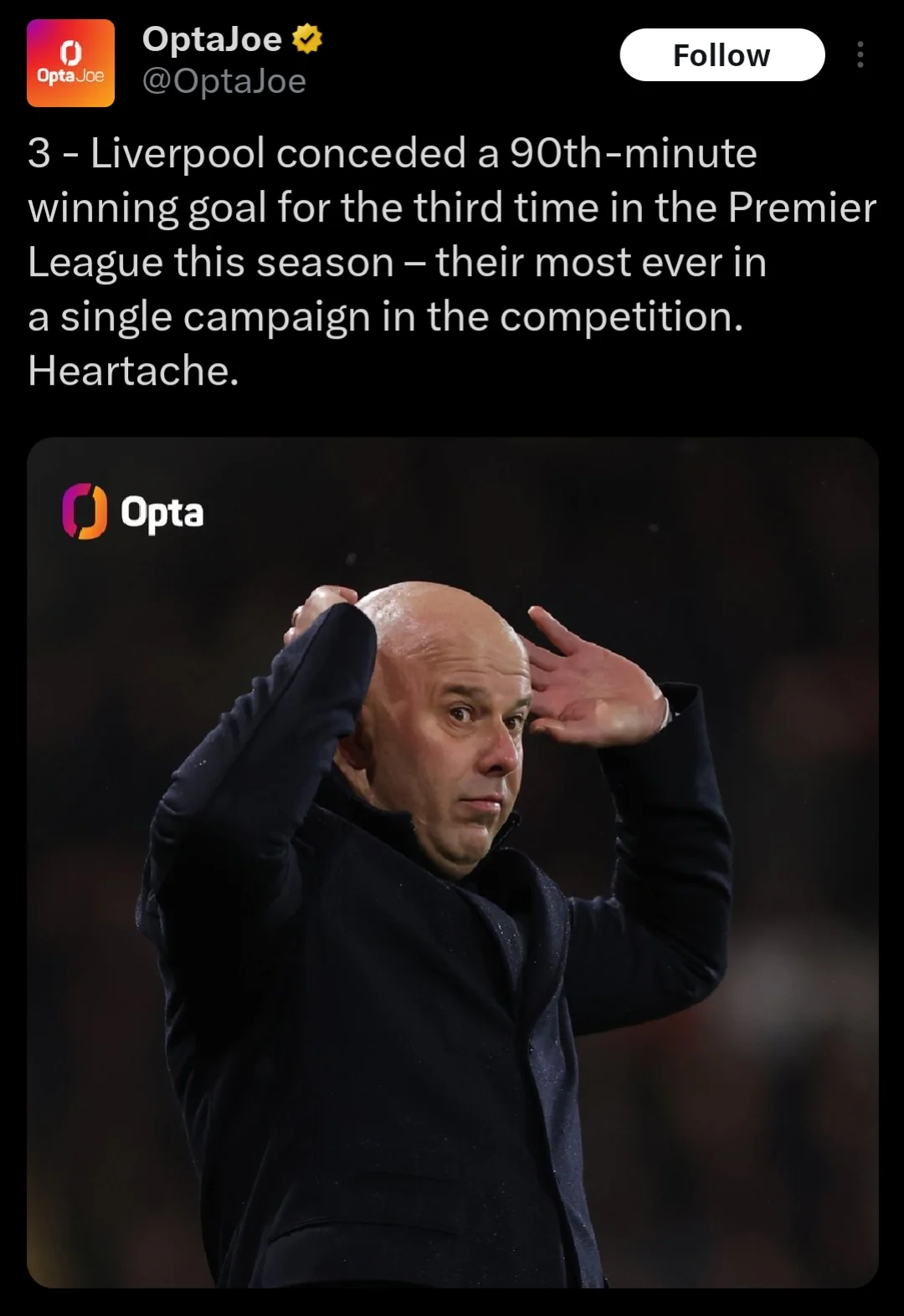Open the attached Opta photo fullscreen
This screenshot has height=1316, width=904.
click(452, 862)
